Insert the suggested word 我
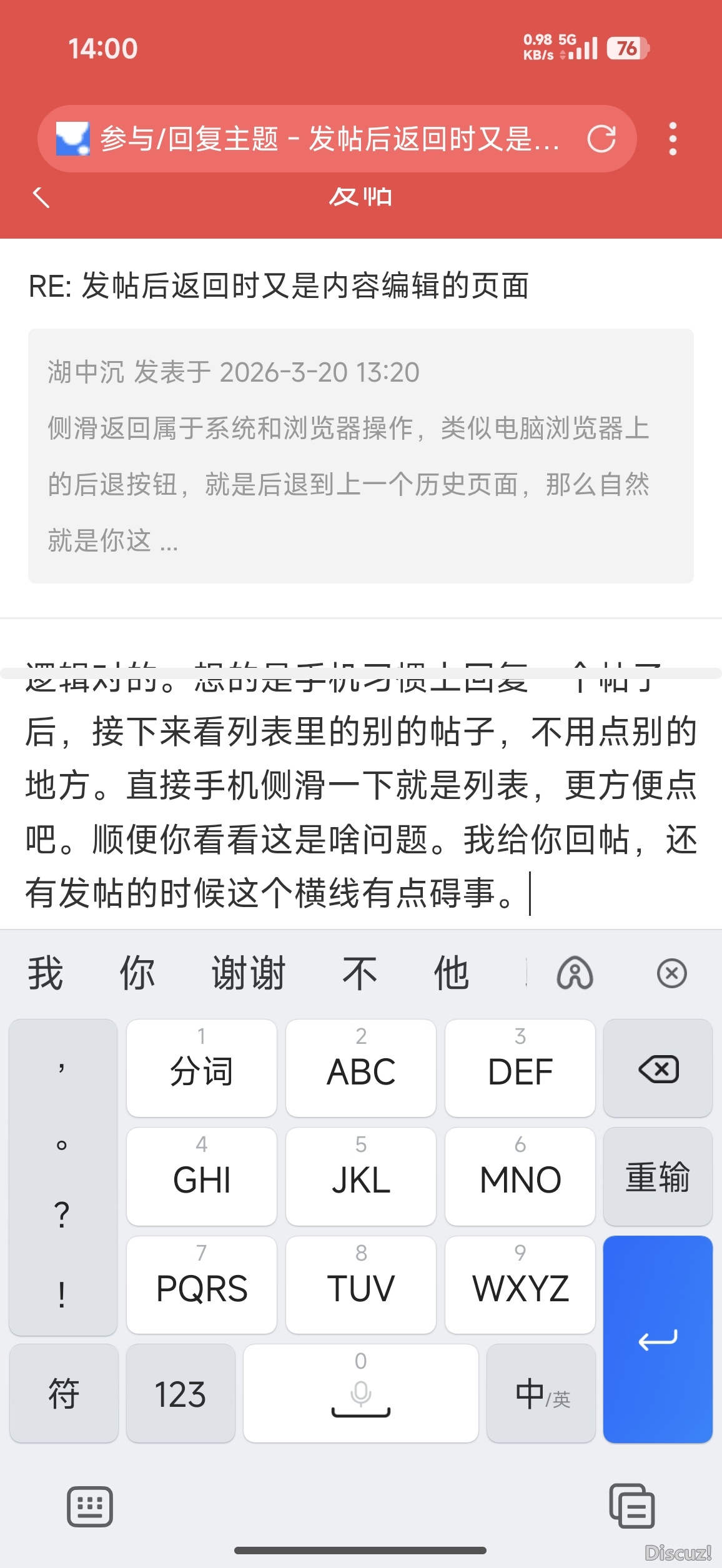 pos(46,973)
